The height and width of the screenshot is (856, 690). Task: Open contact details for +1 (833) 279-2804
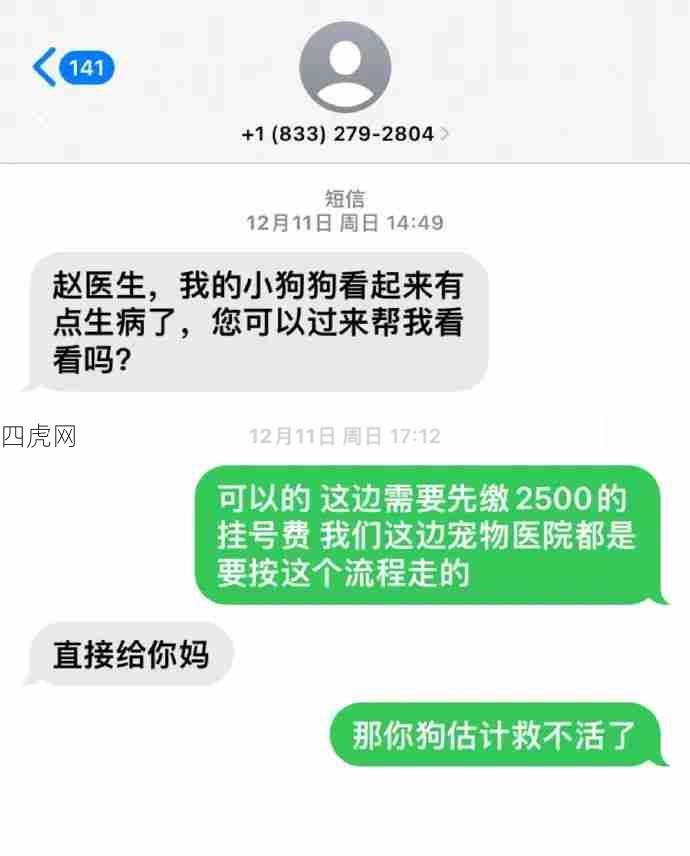coord(345,133)
